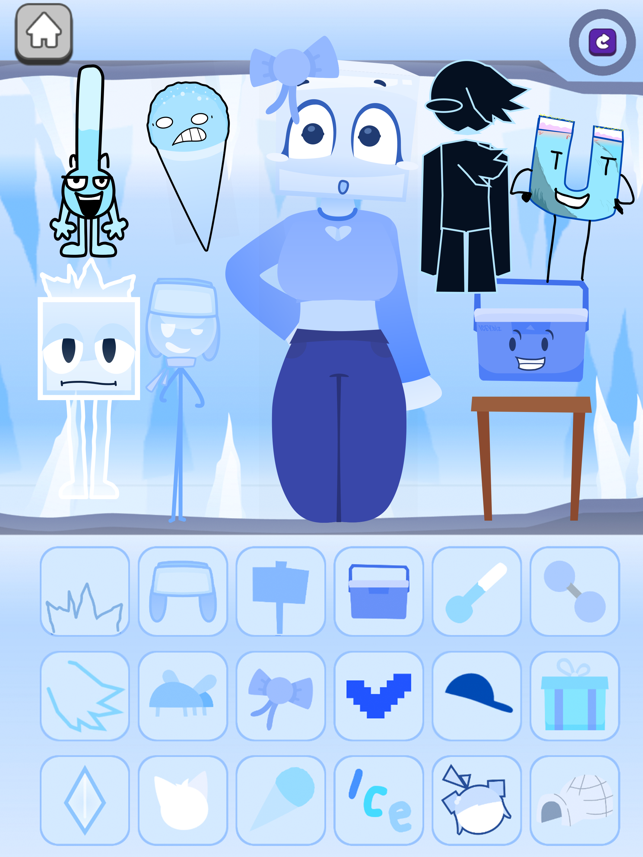Choose the blue bow tile

(281, 696)
